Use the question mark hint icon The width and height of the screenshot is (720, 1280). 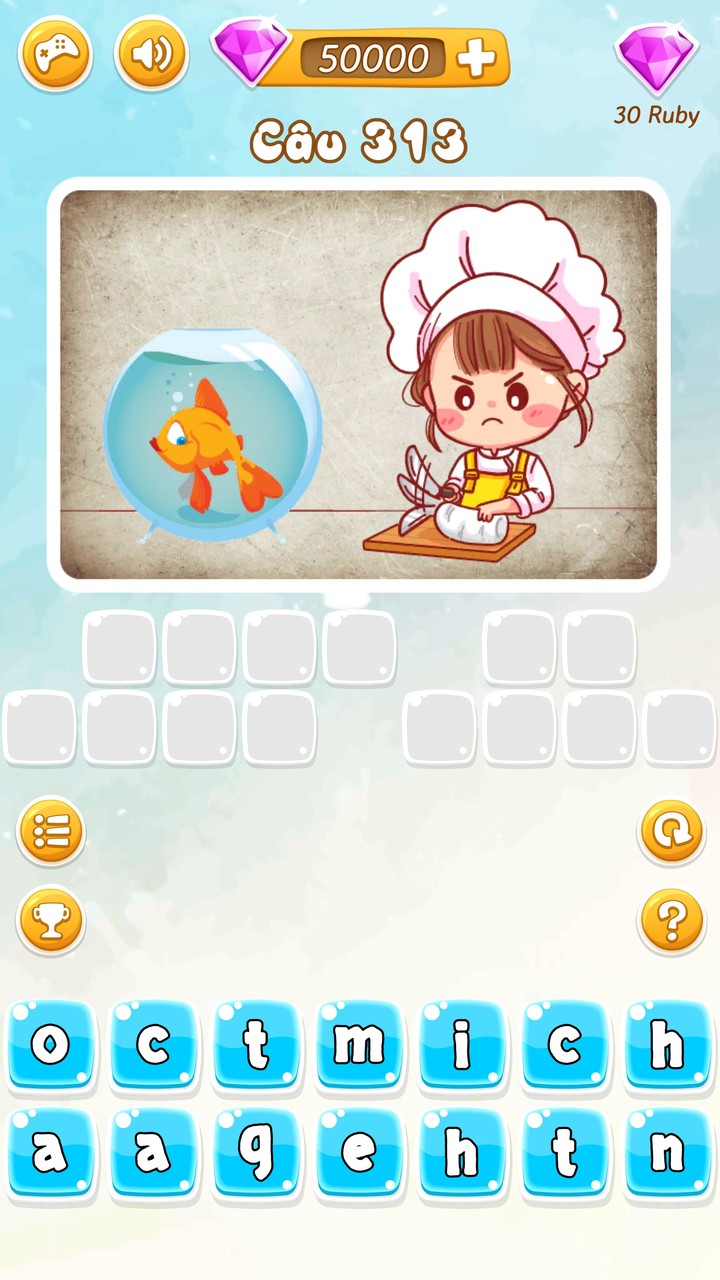coord(672,920)
